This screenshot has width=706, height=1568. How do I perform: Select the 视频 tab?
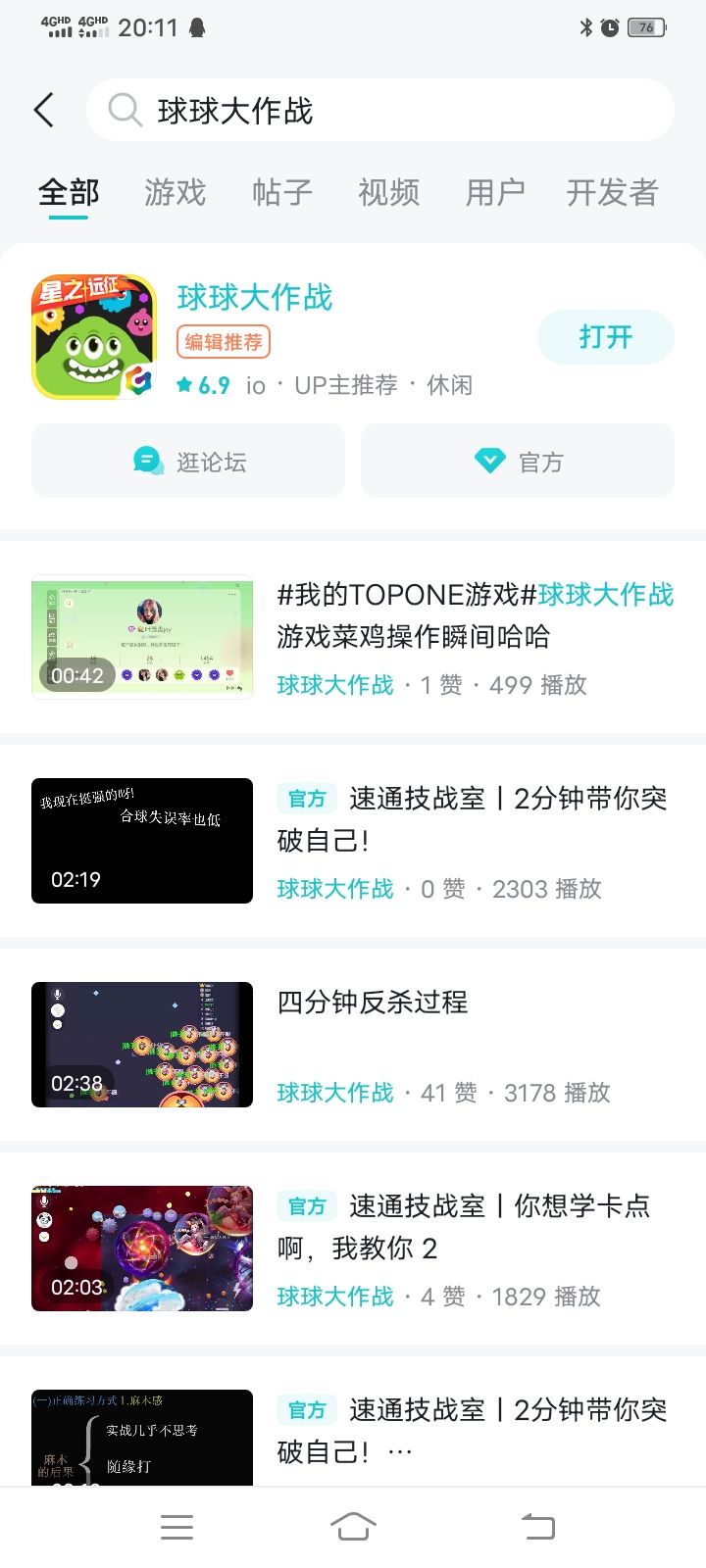(389, 192)
